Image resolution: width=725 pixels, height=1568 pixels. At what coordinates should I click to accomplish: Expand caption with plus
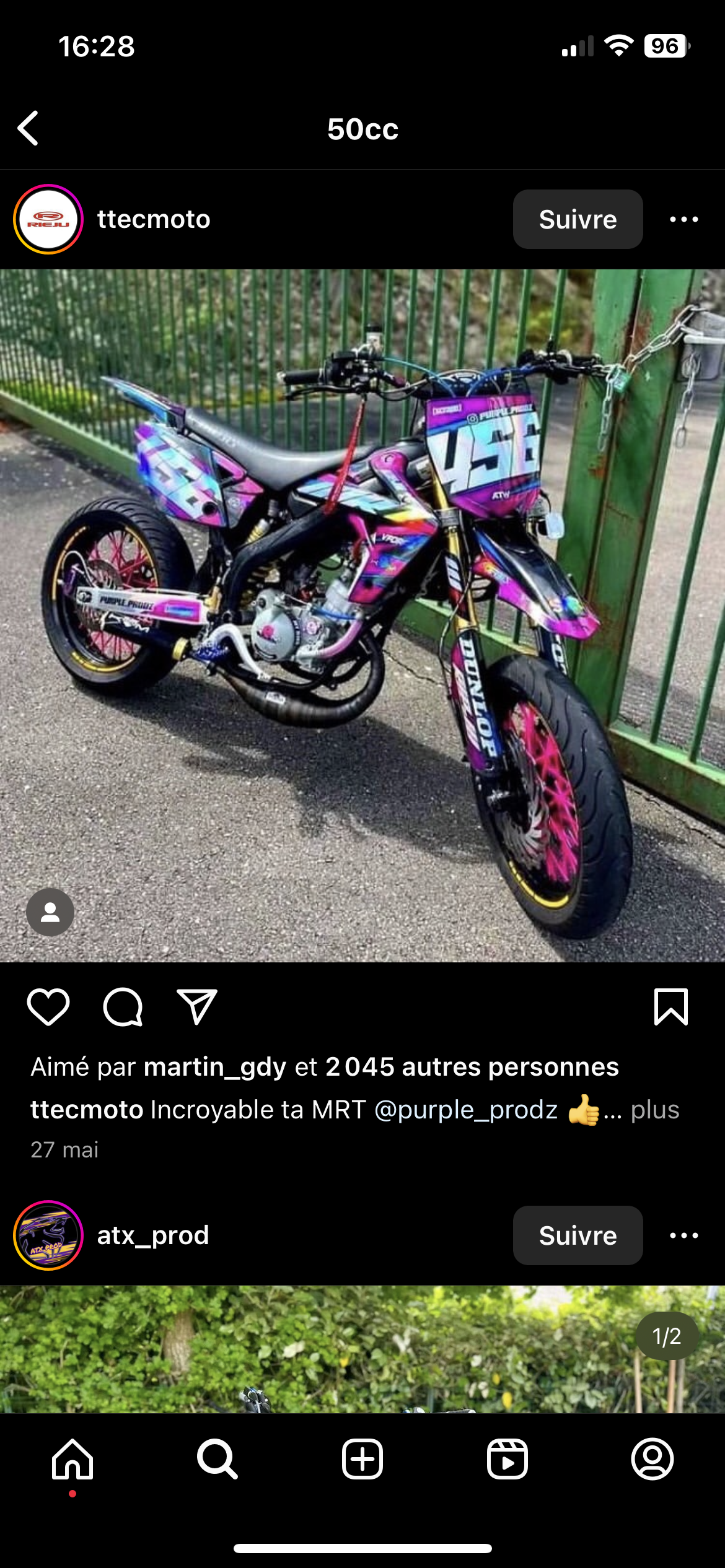click(x=654, y=1110)
